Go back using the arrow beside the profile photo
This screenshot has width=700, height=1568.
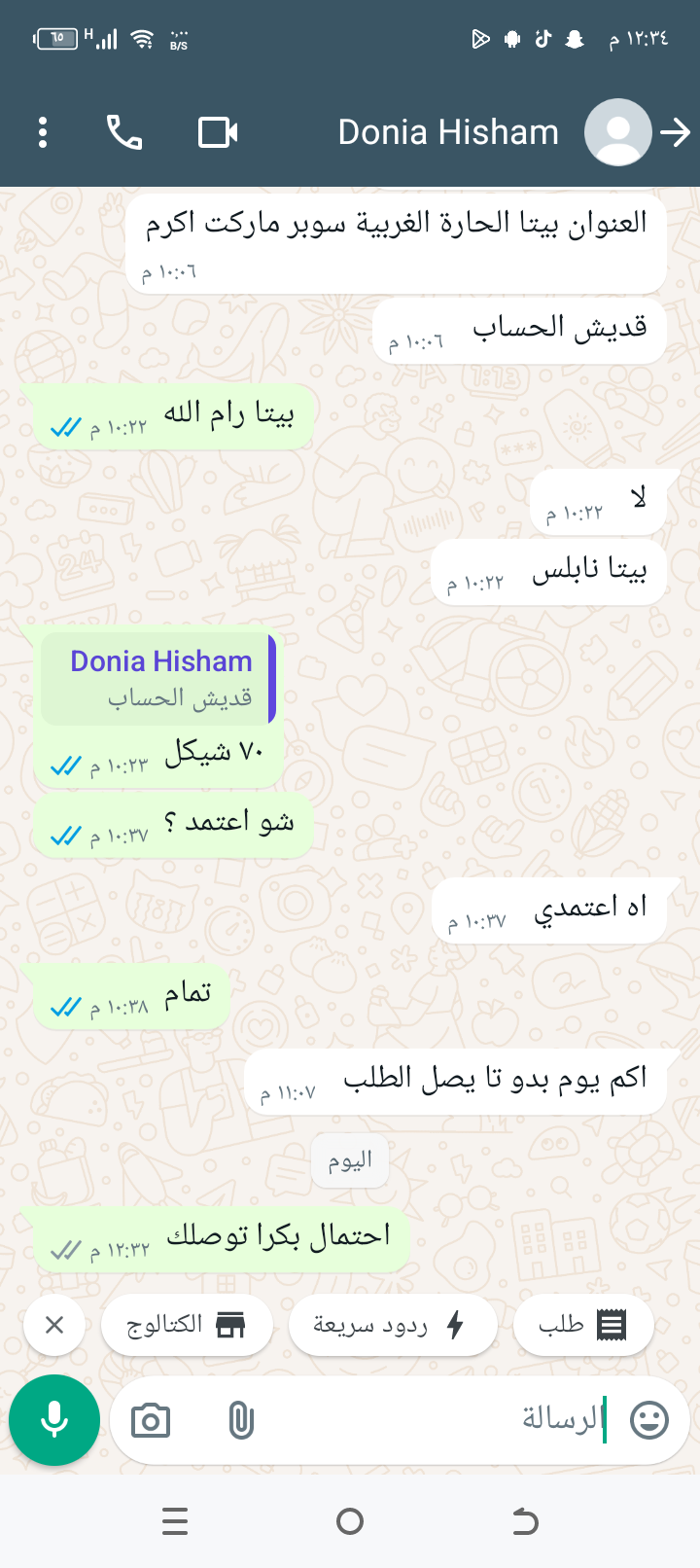(x=675, y=132)
